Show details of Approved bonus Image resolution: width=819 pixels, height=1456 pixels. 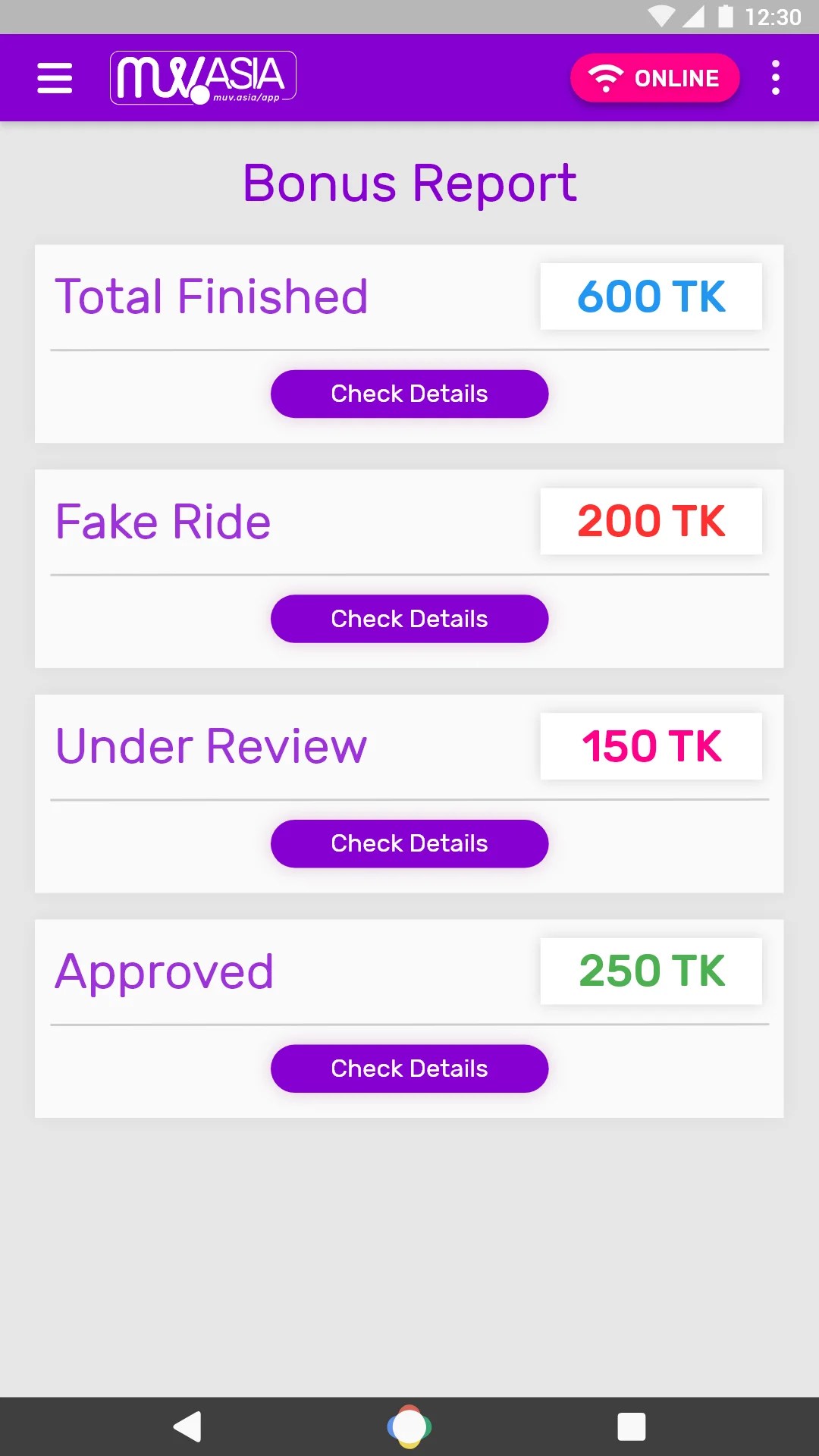coord(409,1068)
